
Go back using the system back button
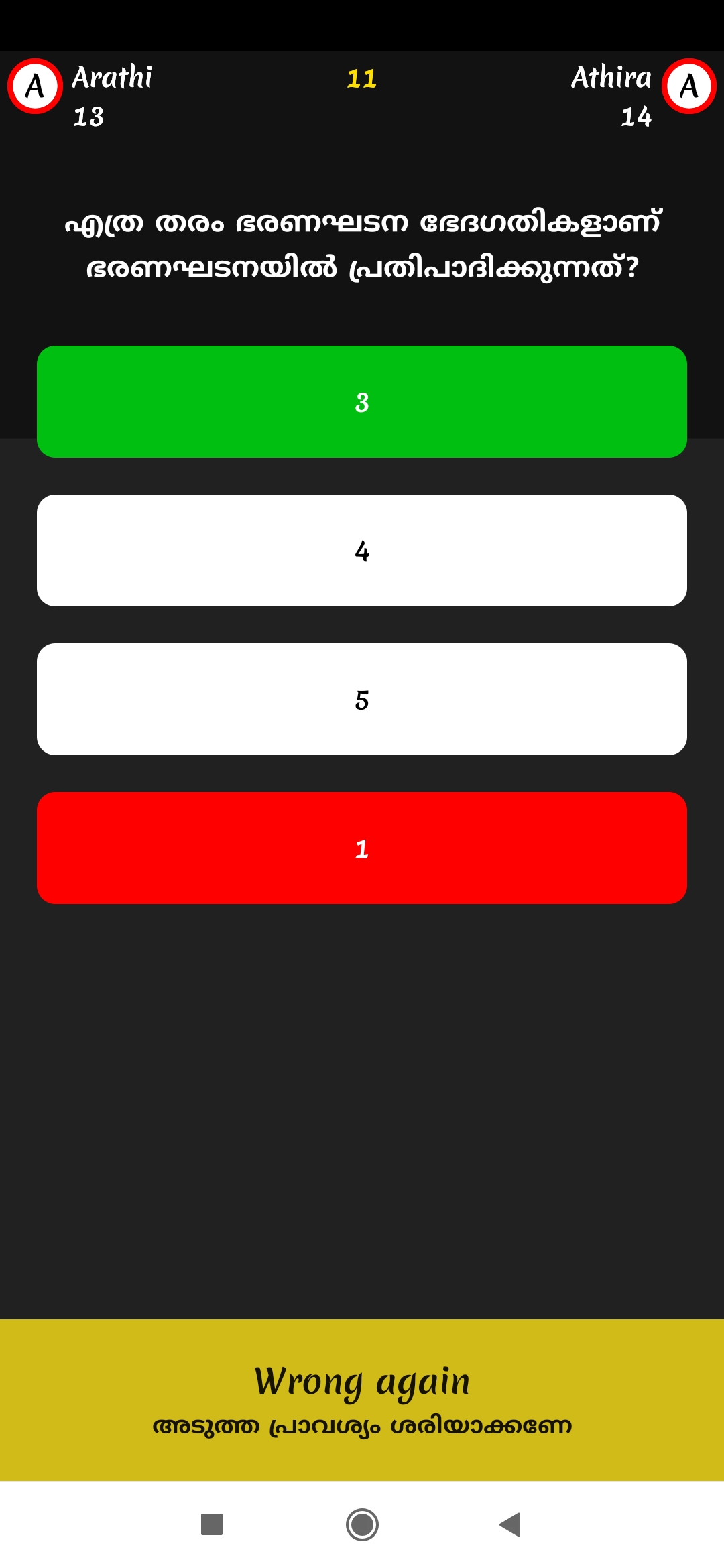click(x=511, y=1524)
